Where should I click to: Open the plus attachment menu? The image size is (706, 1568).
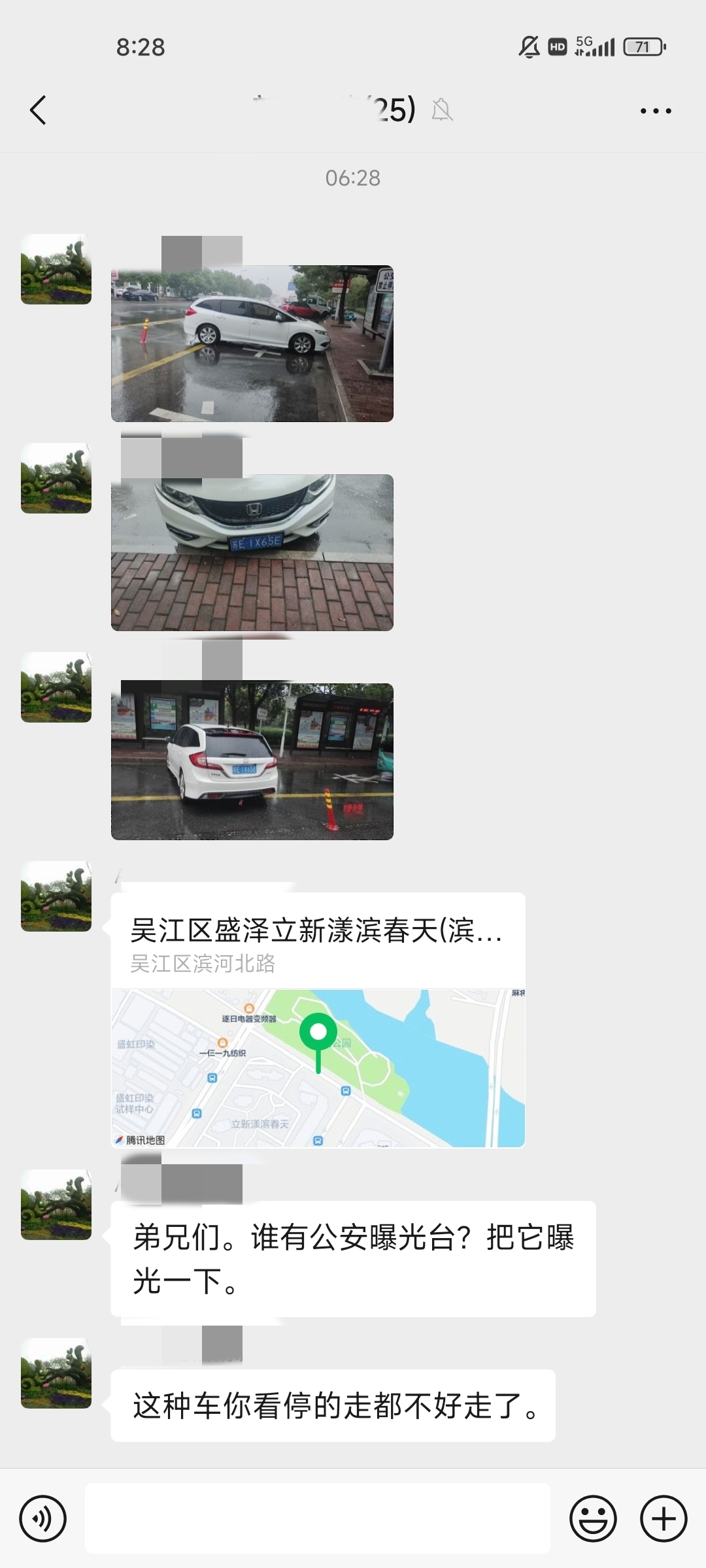pos(664,1518)
